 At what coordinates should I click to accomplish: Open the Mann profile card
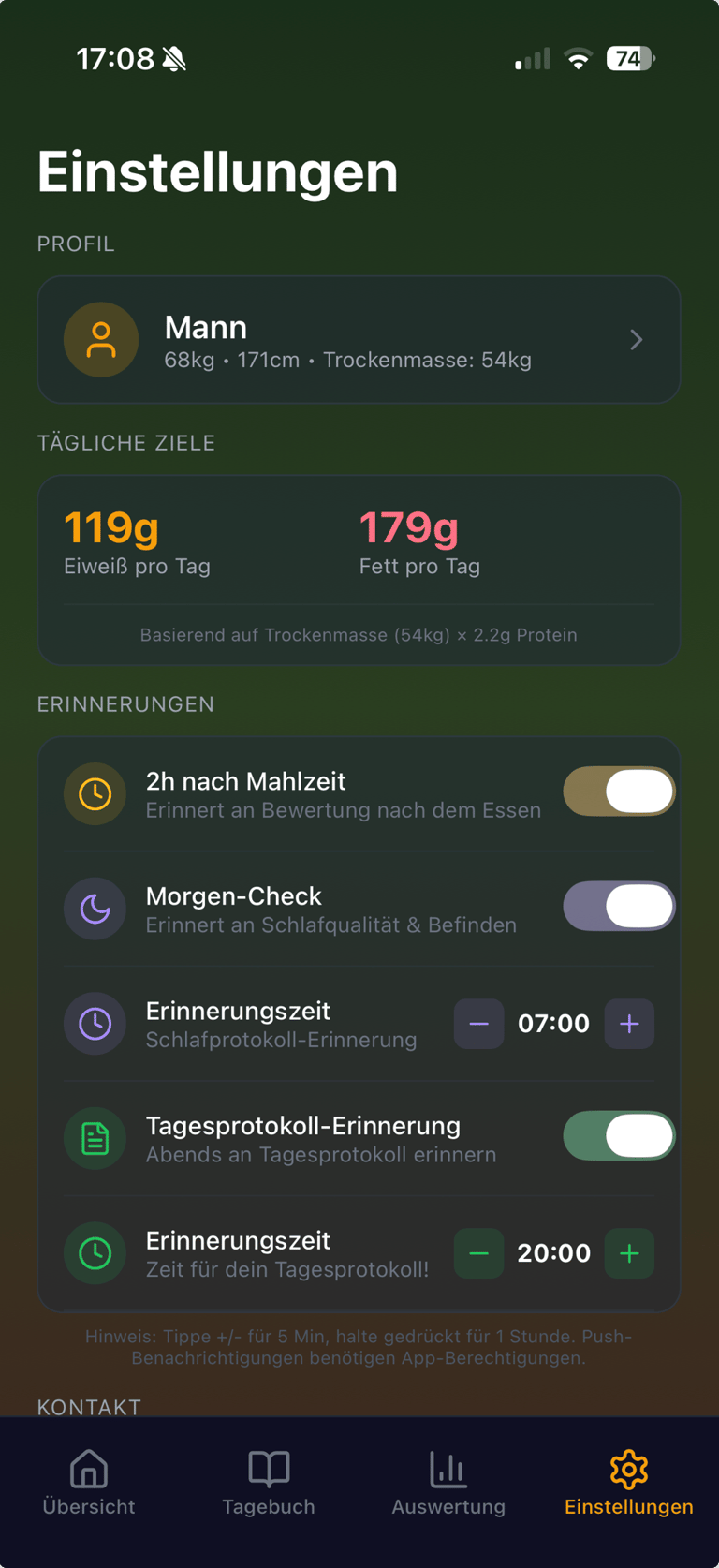[x=359, y=340]
